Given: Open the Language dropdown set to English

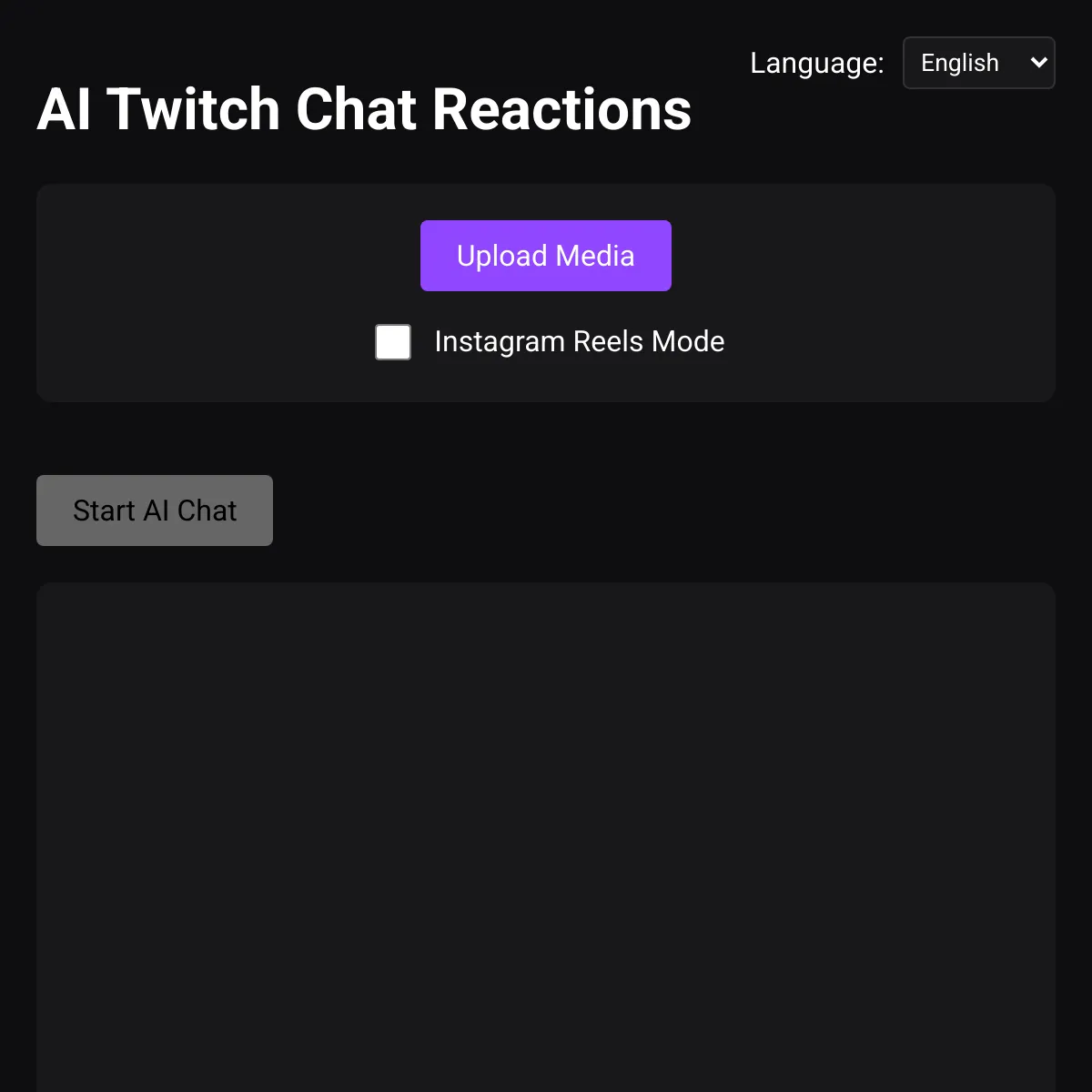Looking at the screenshot, I should point(978,63).
